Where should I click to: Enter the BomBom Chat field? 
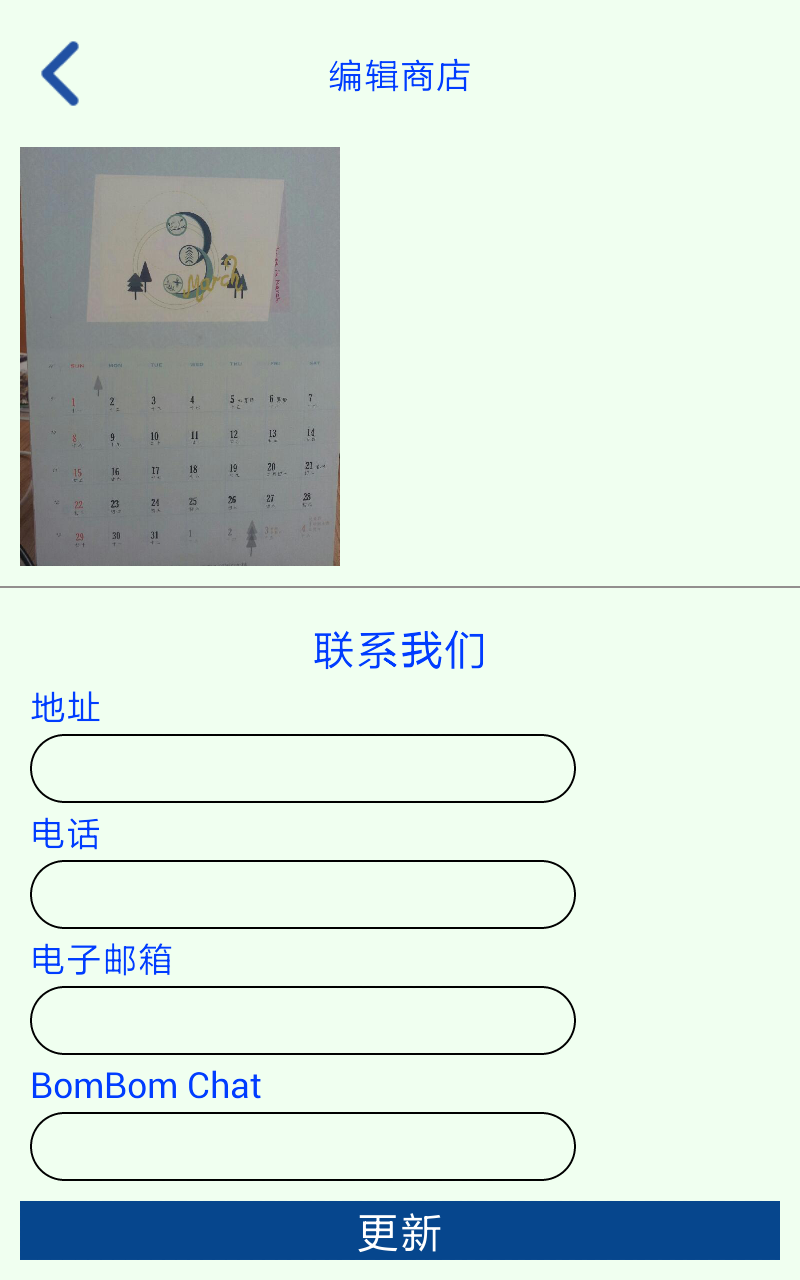(x=303, y=1146)
